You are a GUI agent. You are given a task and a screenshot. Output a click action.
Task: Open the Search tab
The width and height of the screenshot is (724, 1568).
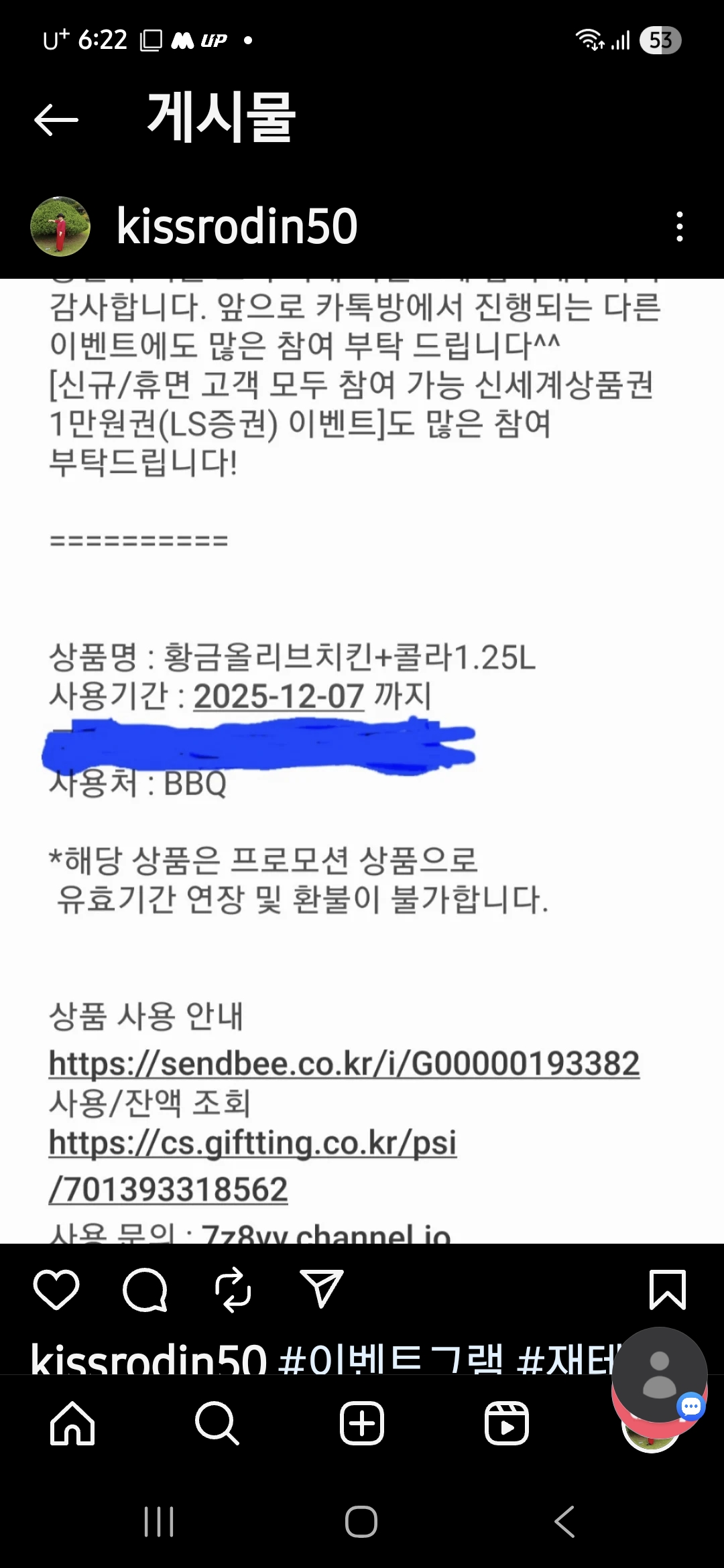217,1423
